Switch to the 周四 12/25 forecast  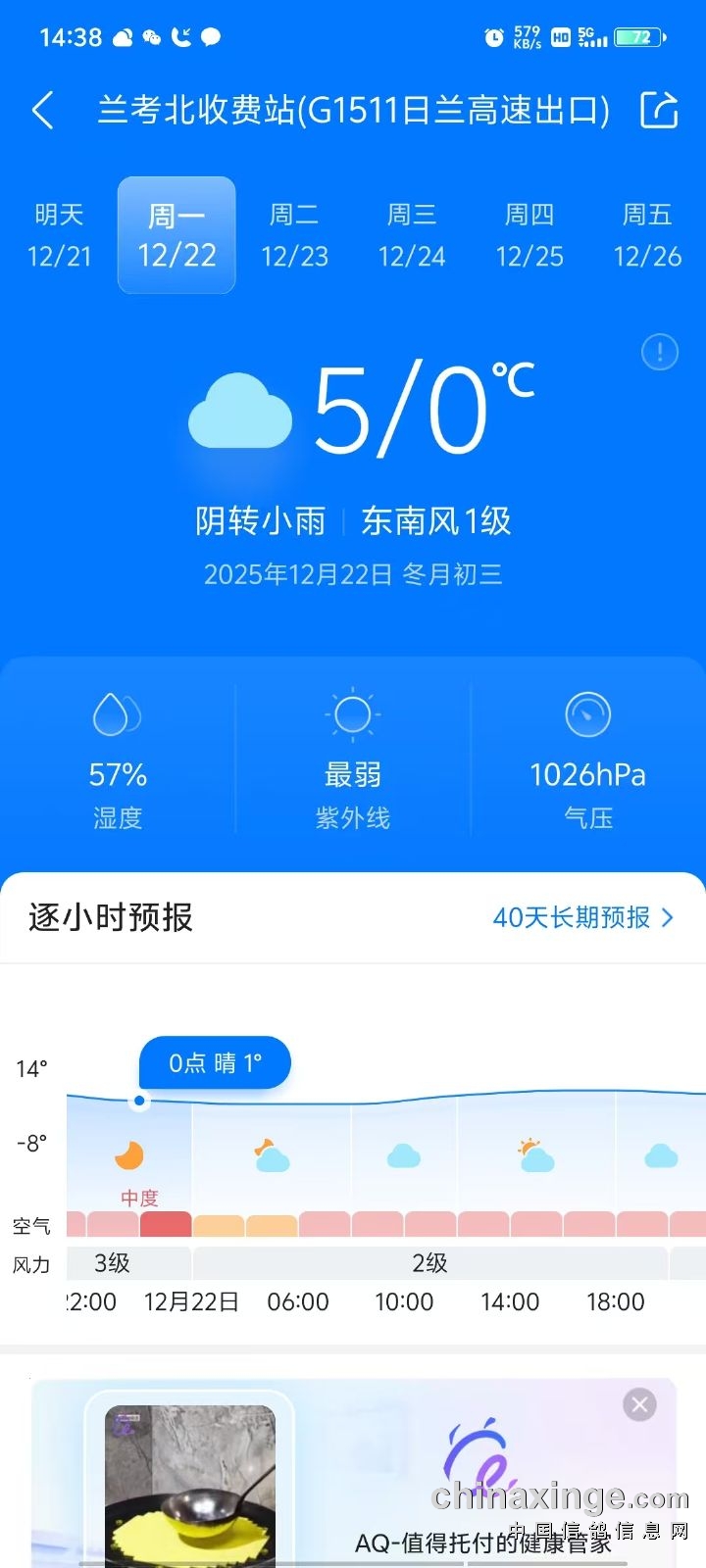point(529,235)
